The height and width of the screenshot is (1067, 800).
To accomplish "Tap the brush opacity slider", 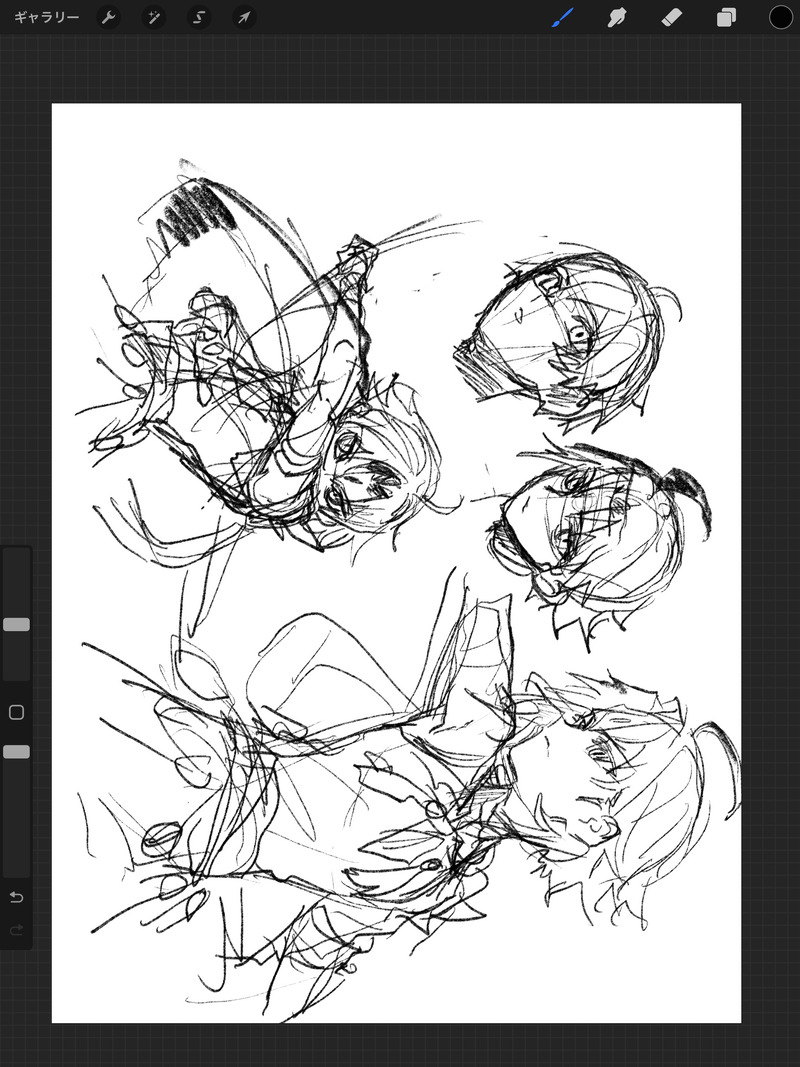I will (x=16, y=751).
